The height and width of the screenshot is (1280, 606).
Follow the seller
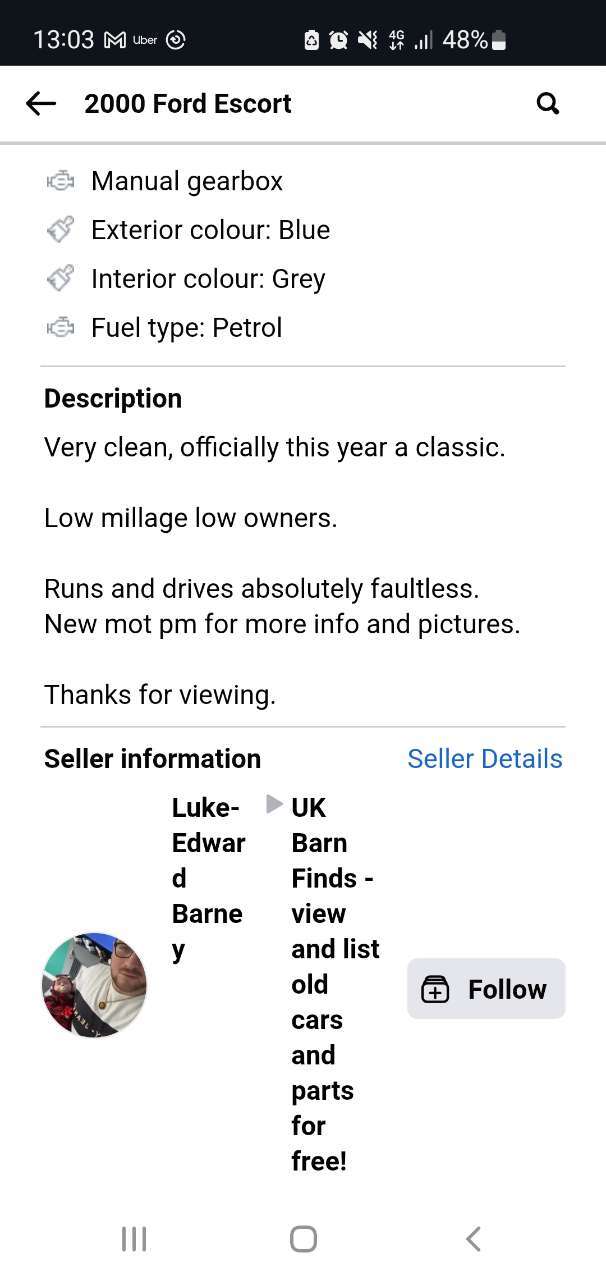point(486,989)
